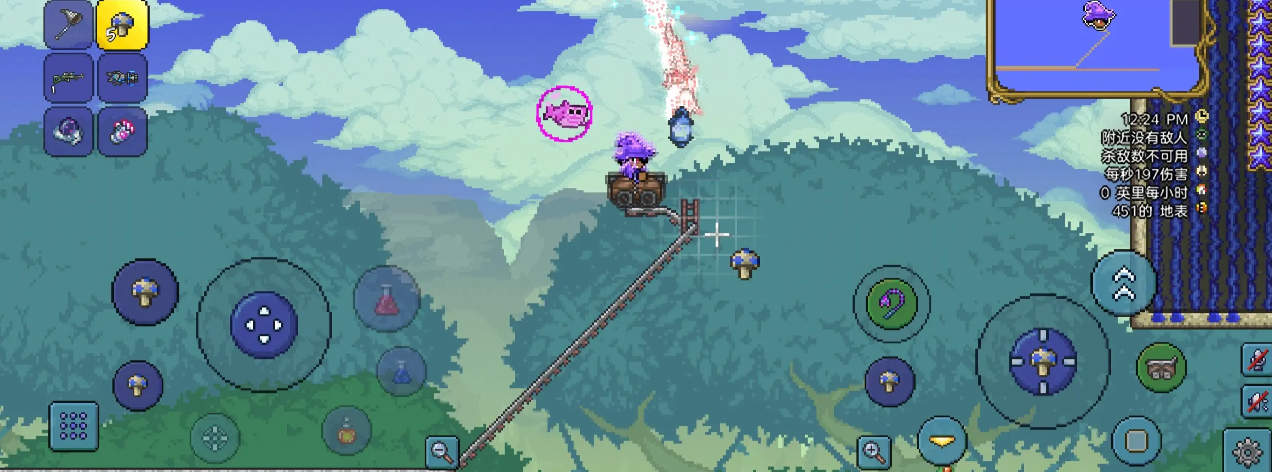Use the blue mana potion shortcut
Image resolution: width=1272 pixels, height=472 pixels.
(x=401, y=371)
